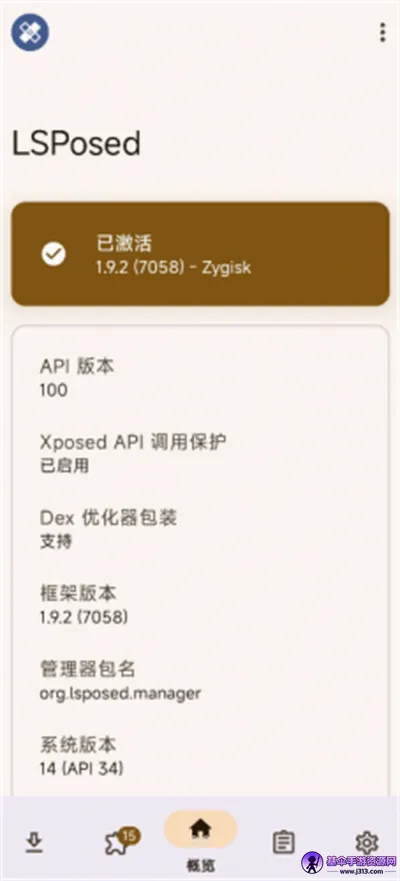Open the three-dot overflow menu

click(x=383, y=33)
